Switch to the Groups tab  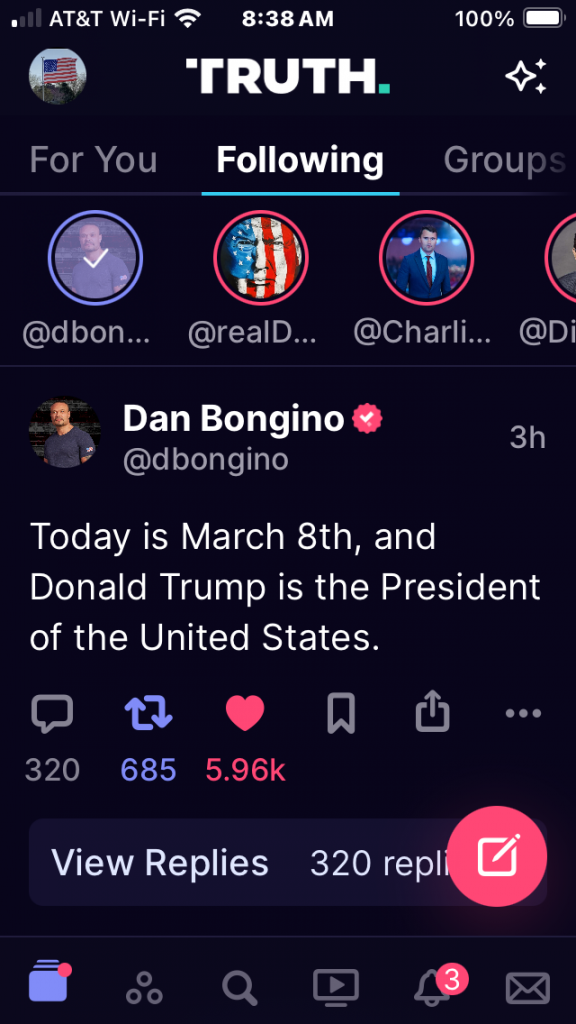(504, 159)
